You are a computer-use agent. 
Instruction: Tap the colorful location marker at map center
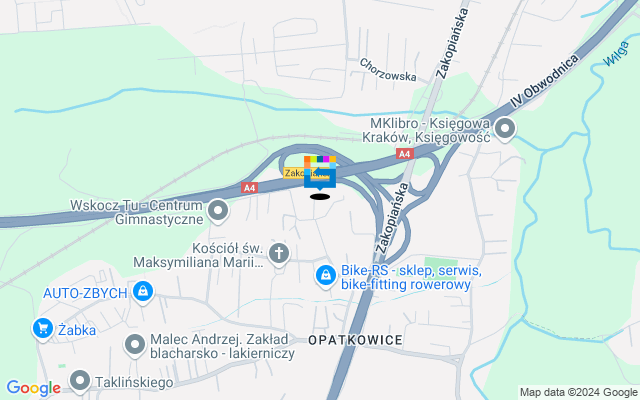pos(320,171)
